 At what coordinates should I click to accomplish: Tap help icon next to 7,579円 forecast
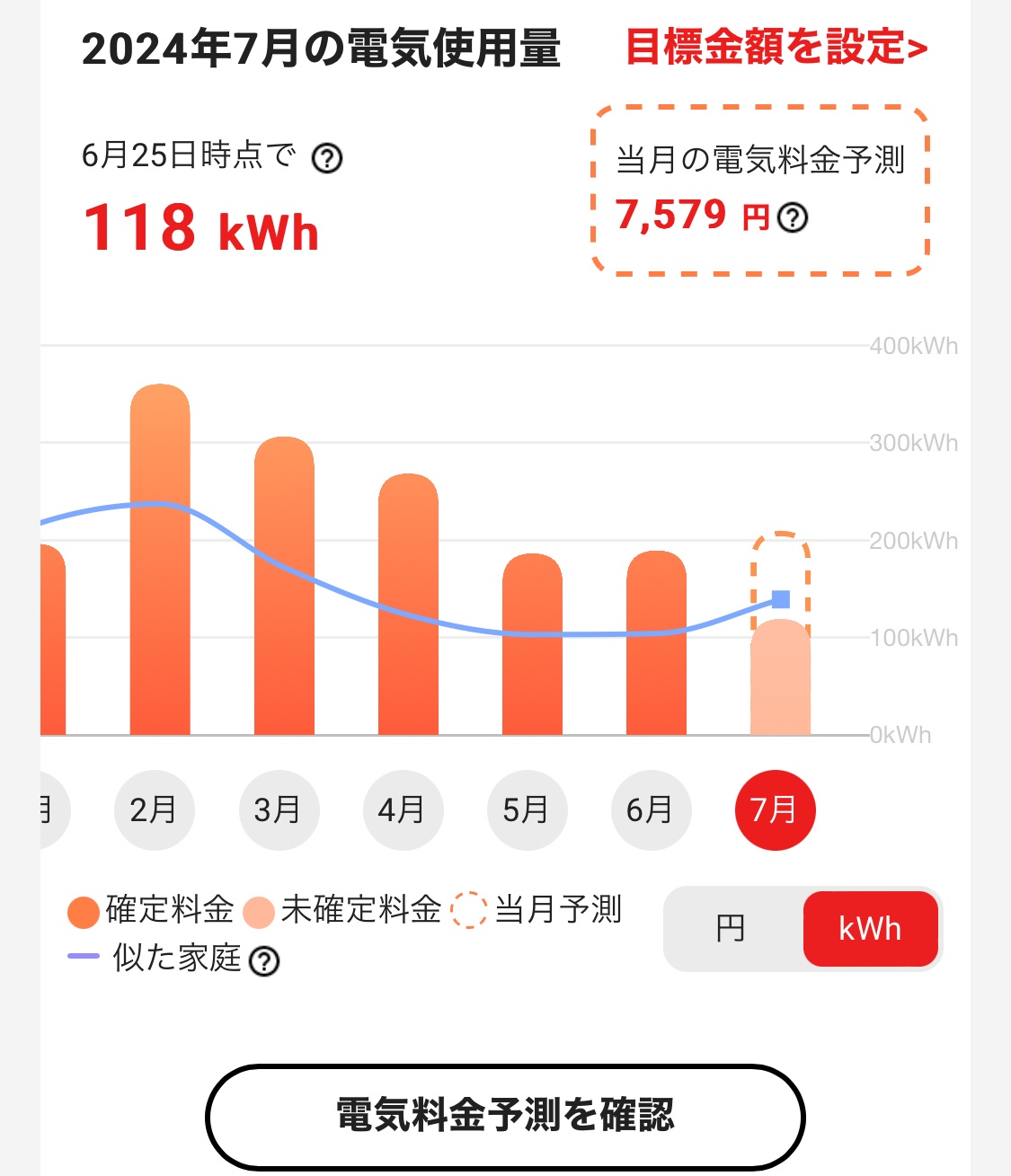(x=793, y=217)
